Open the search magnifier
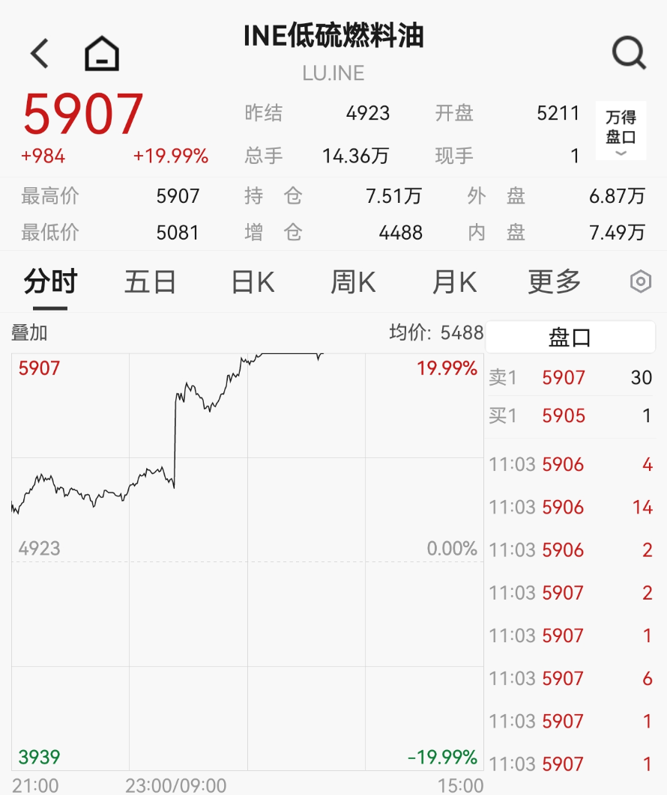Viewport: 667px width, 795px height. 628,52
